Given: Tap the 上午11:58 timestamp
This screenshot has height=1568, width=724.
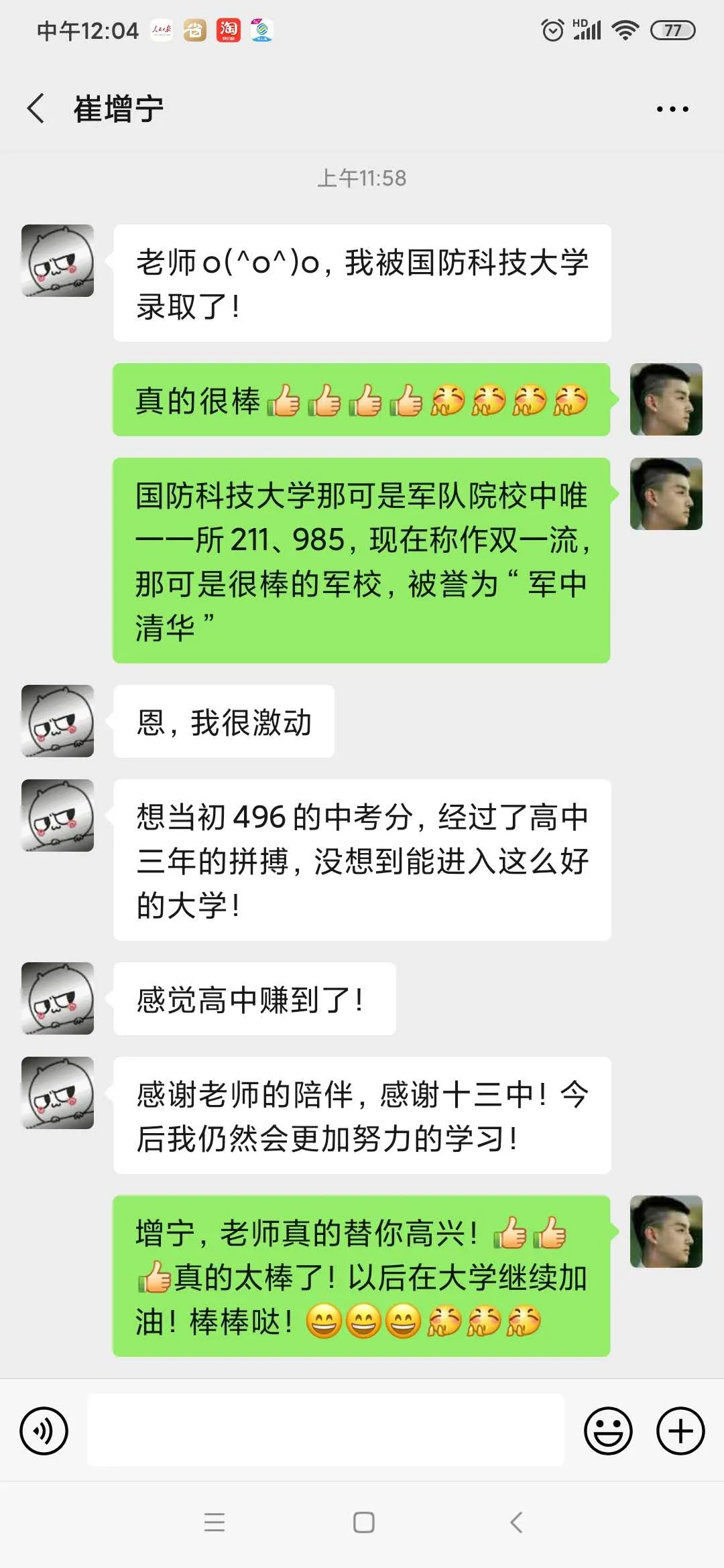Looking at the screenshot, I should 362,178.
